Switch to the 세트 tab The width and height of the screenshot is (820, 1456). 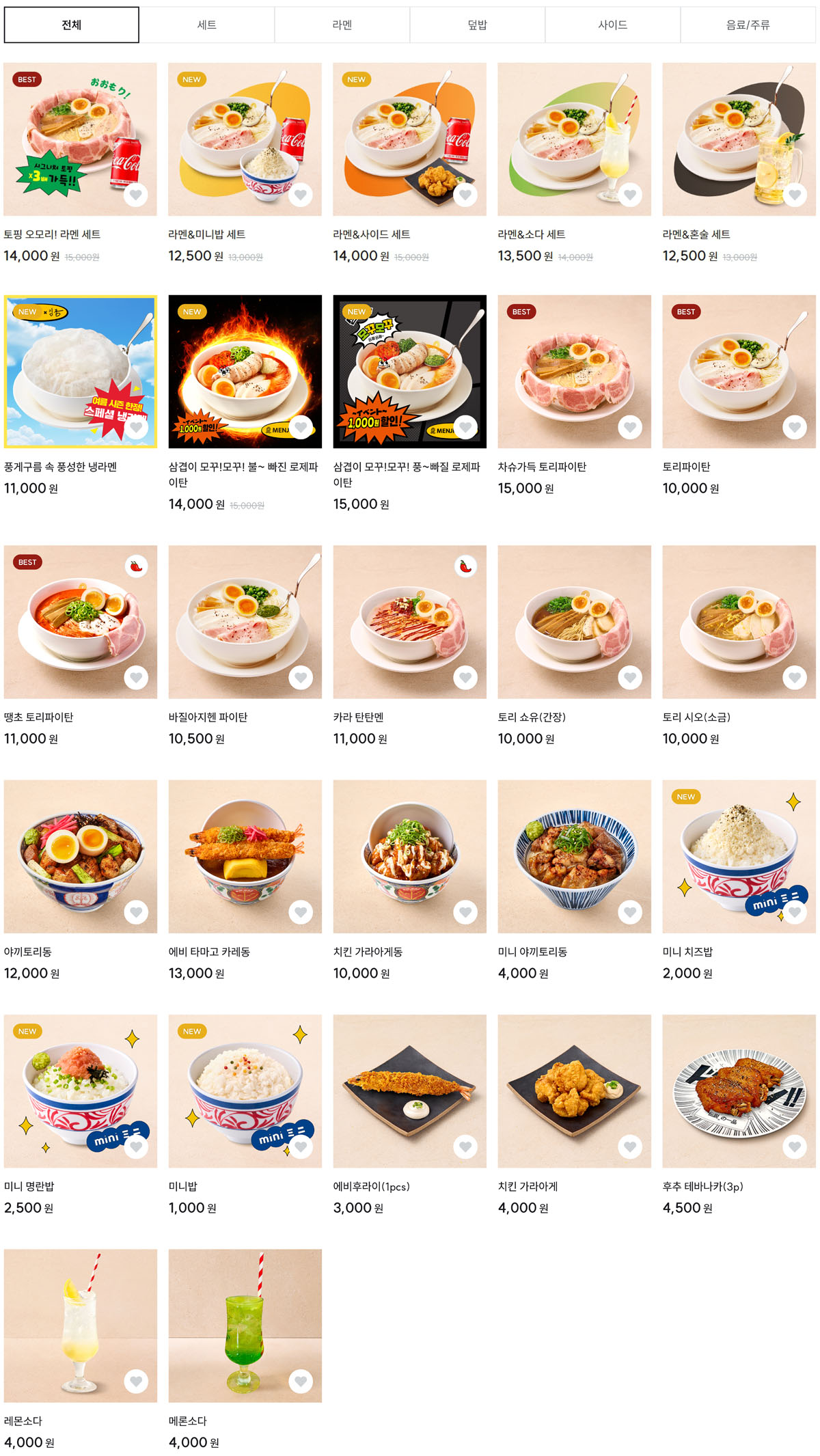[x=206, y=25]
